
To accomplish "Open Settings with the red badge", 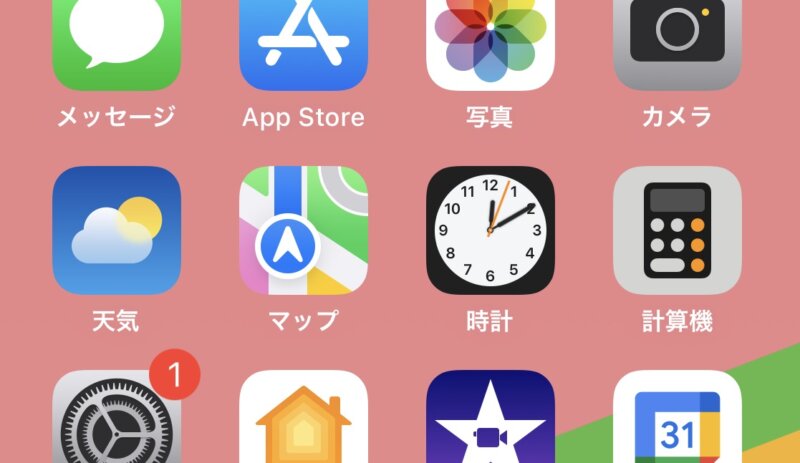I will (116, 420).
